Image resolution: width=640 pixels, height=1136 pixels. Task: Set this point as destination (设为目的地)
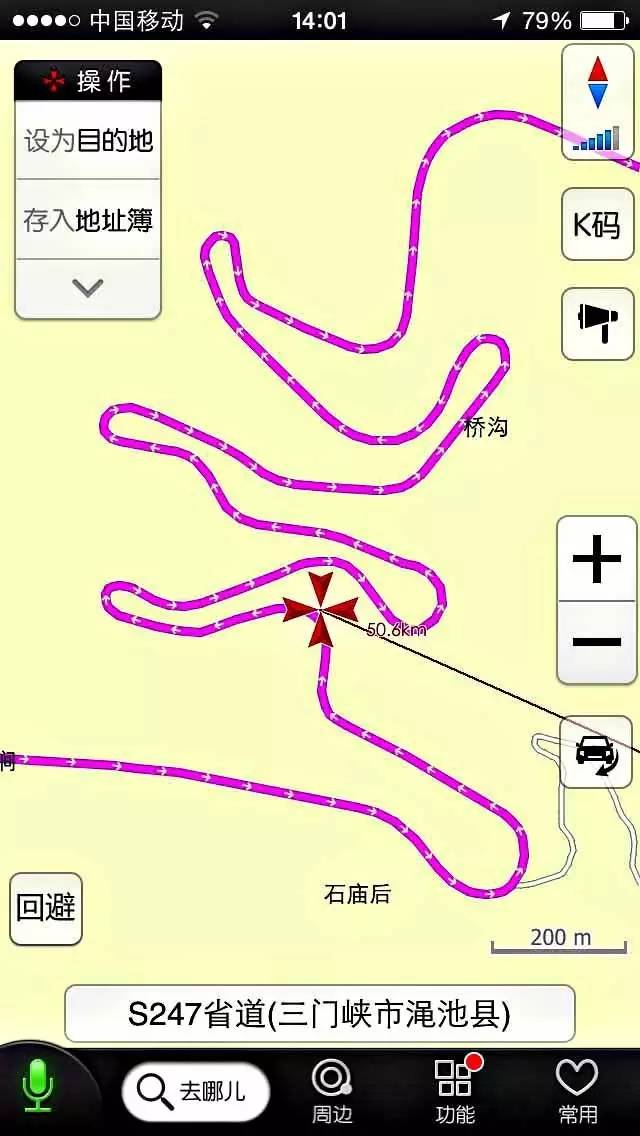tap(88, 140)
